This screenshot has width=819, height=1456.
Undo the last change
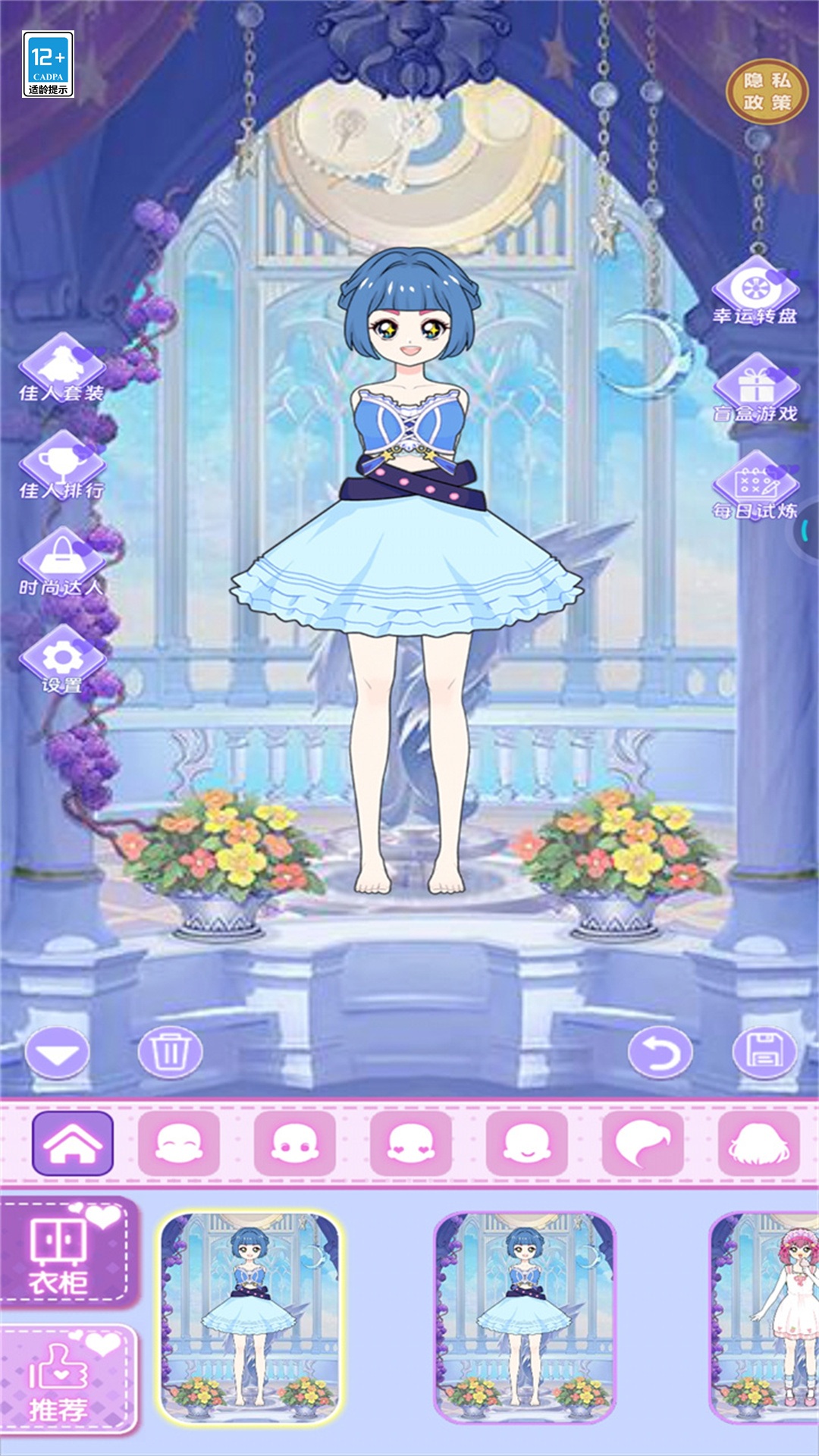[x=661, y=1053]
